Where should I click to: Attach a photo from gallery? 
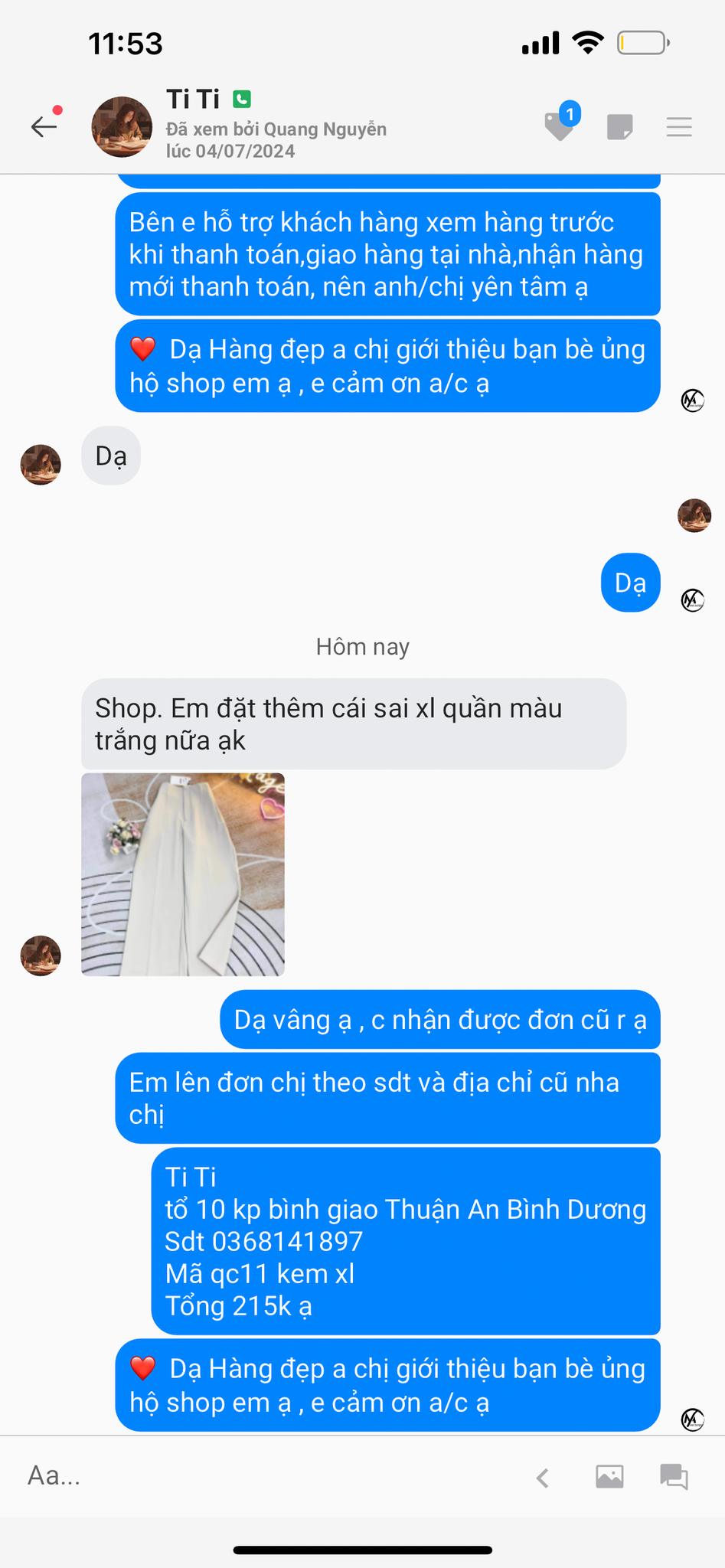[609, 1476]
